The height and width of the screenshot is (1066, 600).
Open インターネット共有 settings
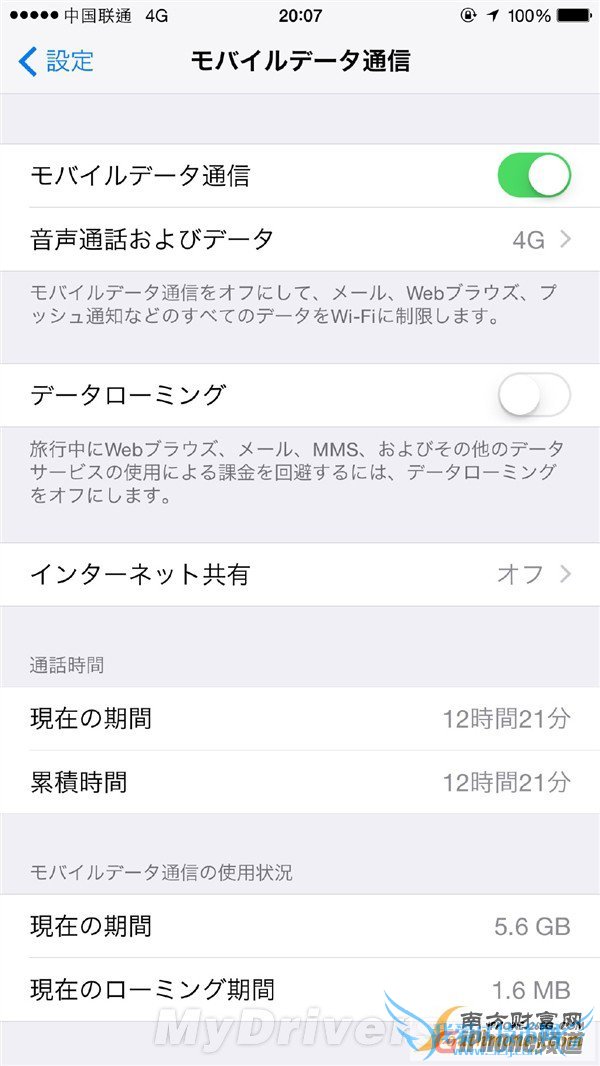click(x=300, y=575)
